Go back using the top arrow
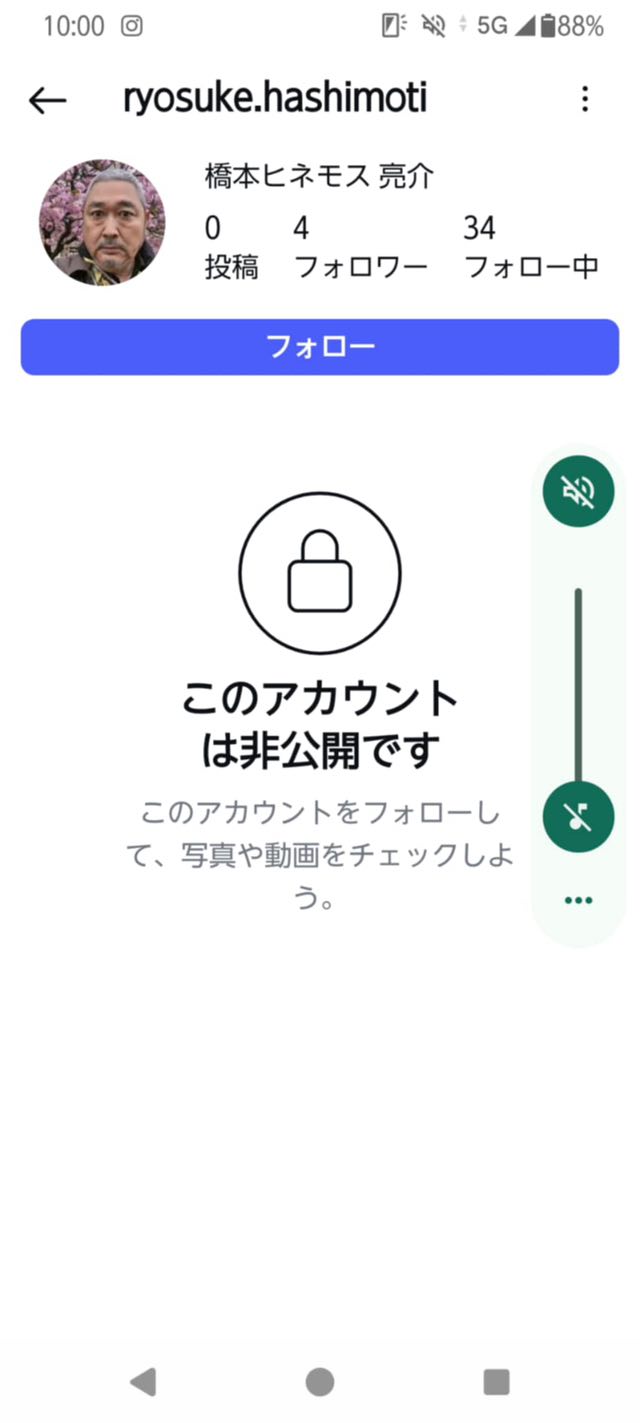640x1423 pixels. [47, 99]
